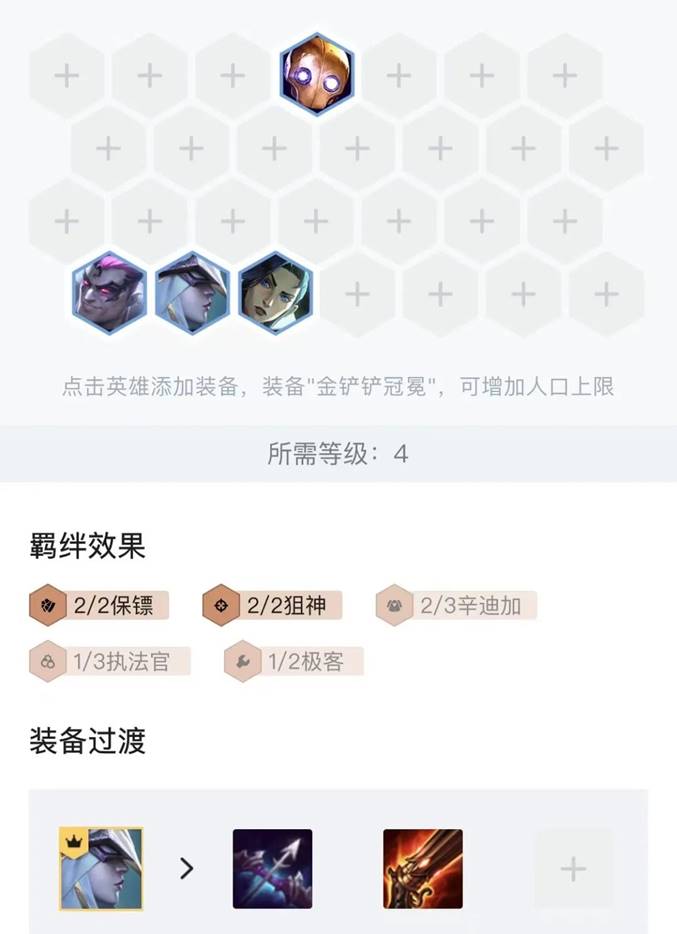Add a third item in the empty equipment slot
This screenshot has height=934, width=677.
(x=573, y=868)
